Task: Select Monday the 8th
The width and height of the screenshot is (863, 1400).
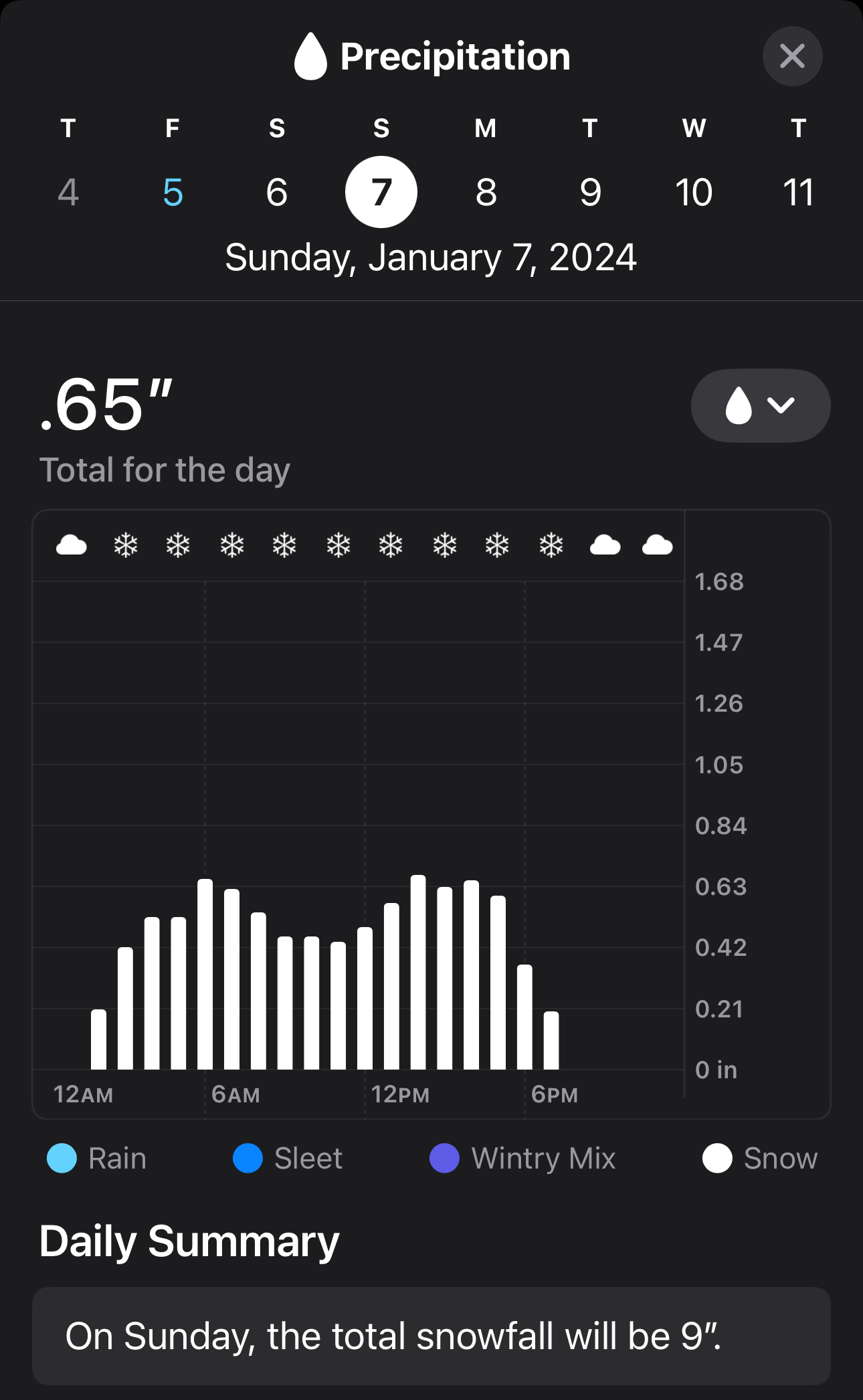Action: click(486, 192)
